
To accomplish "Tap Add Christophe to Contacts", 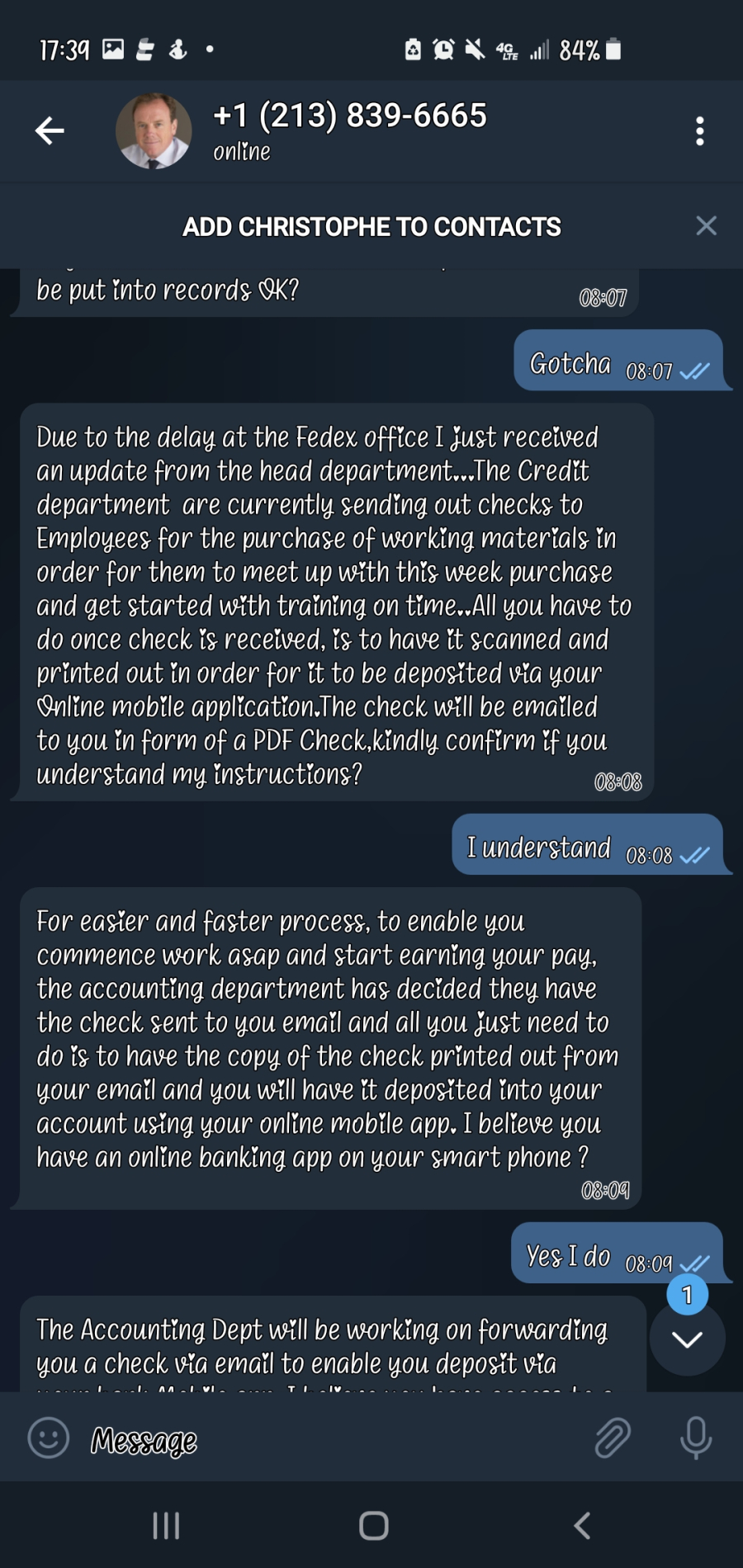I will 371,227.
